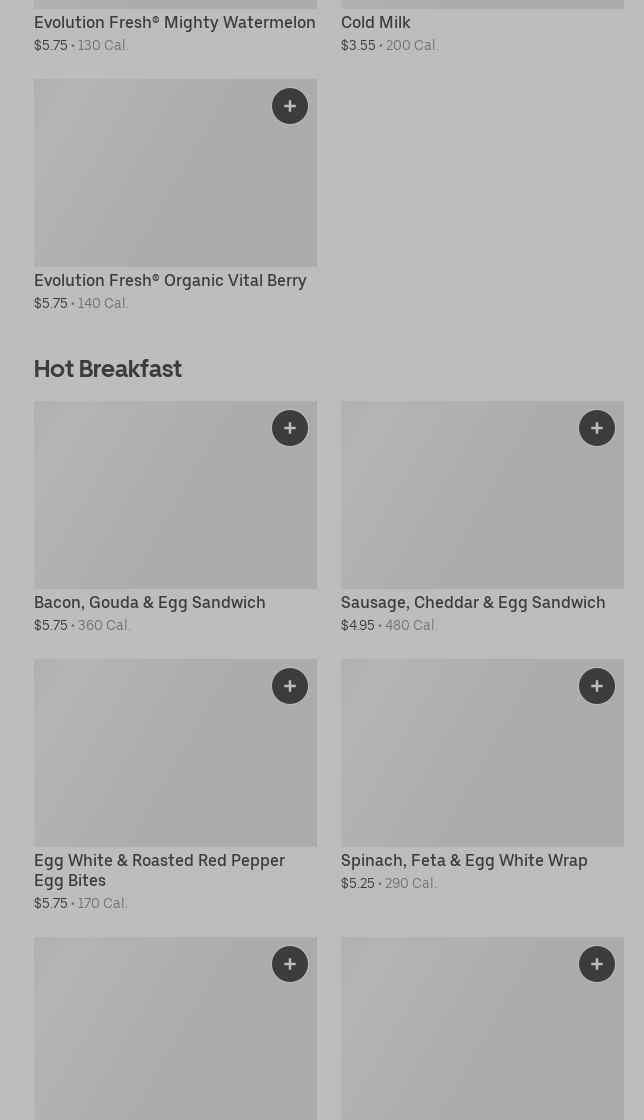Add Spinach, Feta & Egg White Wrap

click(597, 686)
